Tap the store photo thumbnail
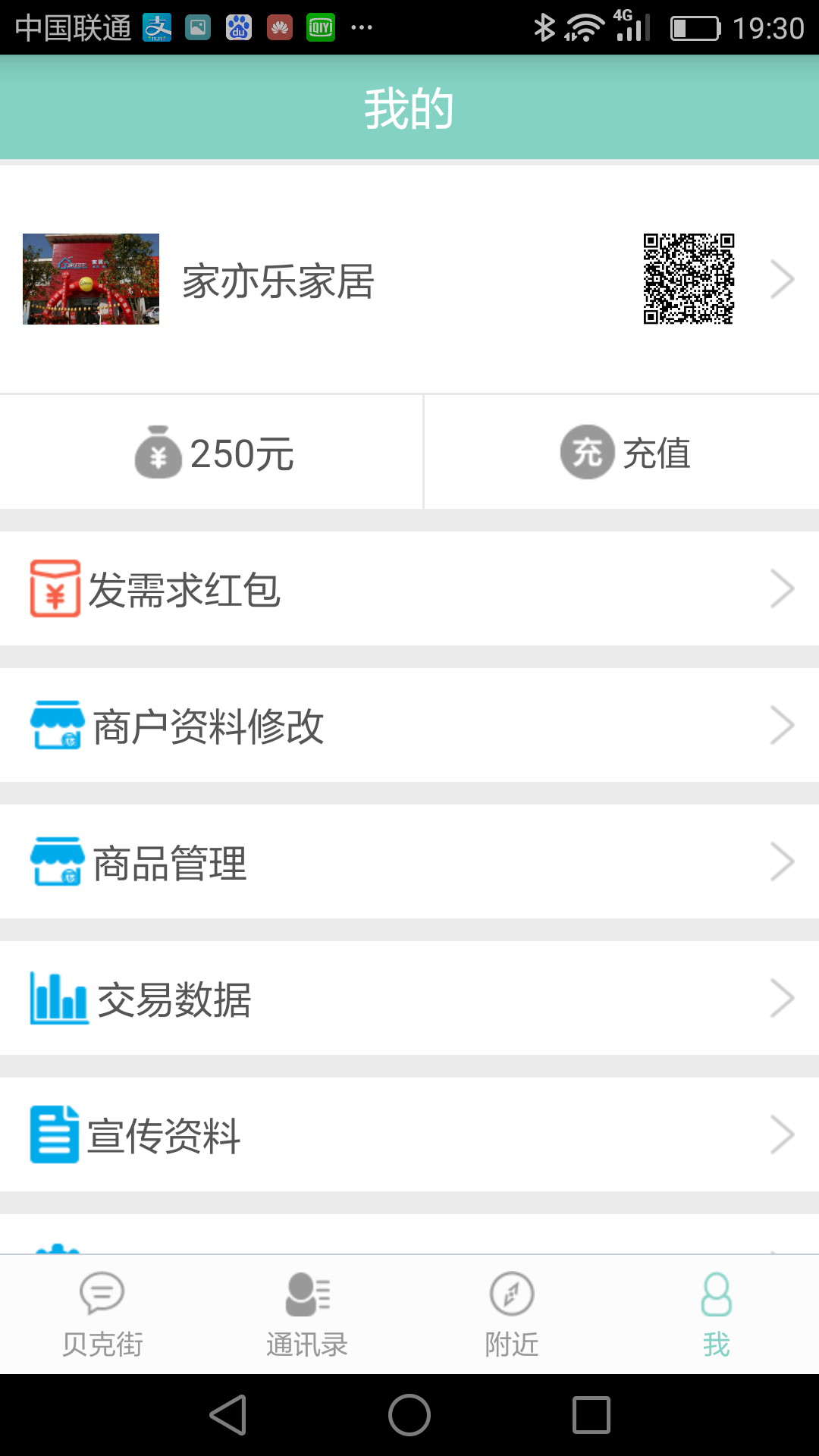Viewport: 819px width, 1456px height. point(90,278)
